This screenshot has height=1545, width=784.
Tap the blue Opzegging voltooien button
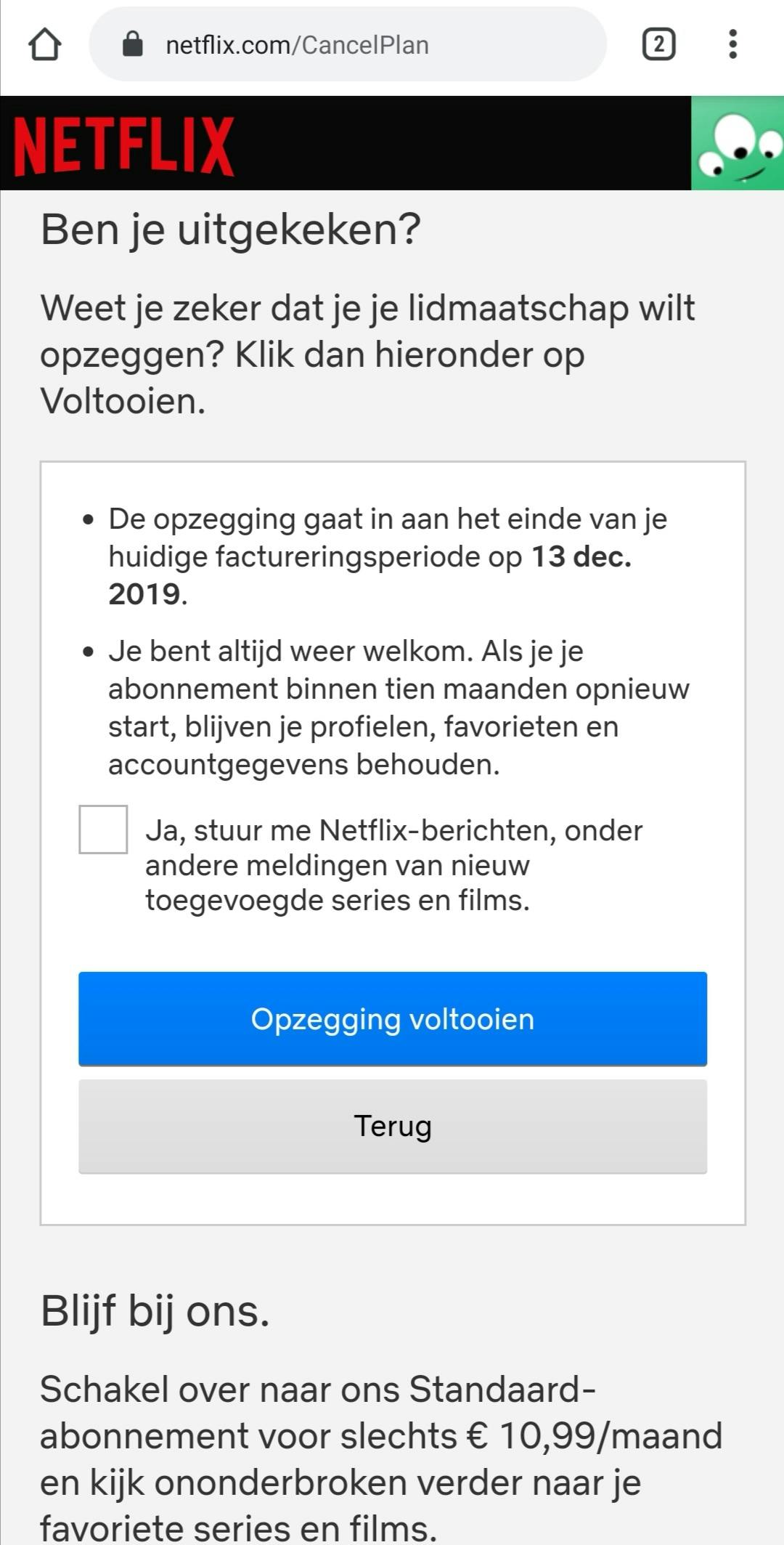[x=392, y=1018]
